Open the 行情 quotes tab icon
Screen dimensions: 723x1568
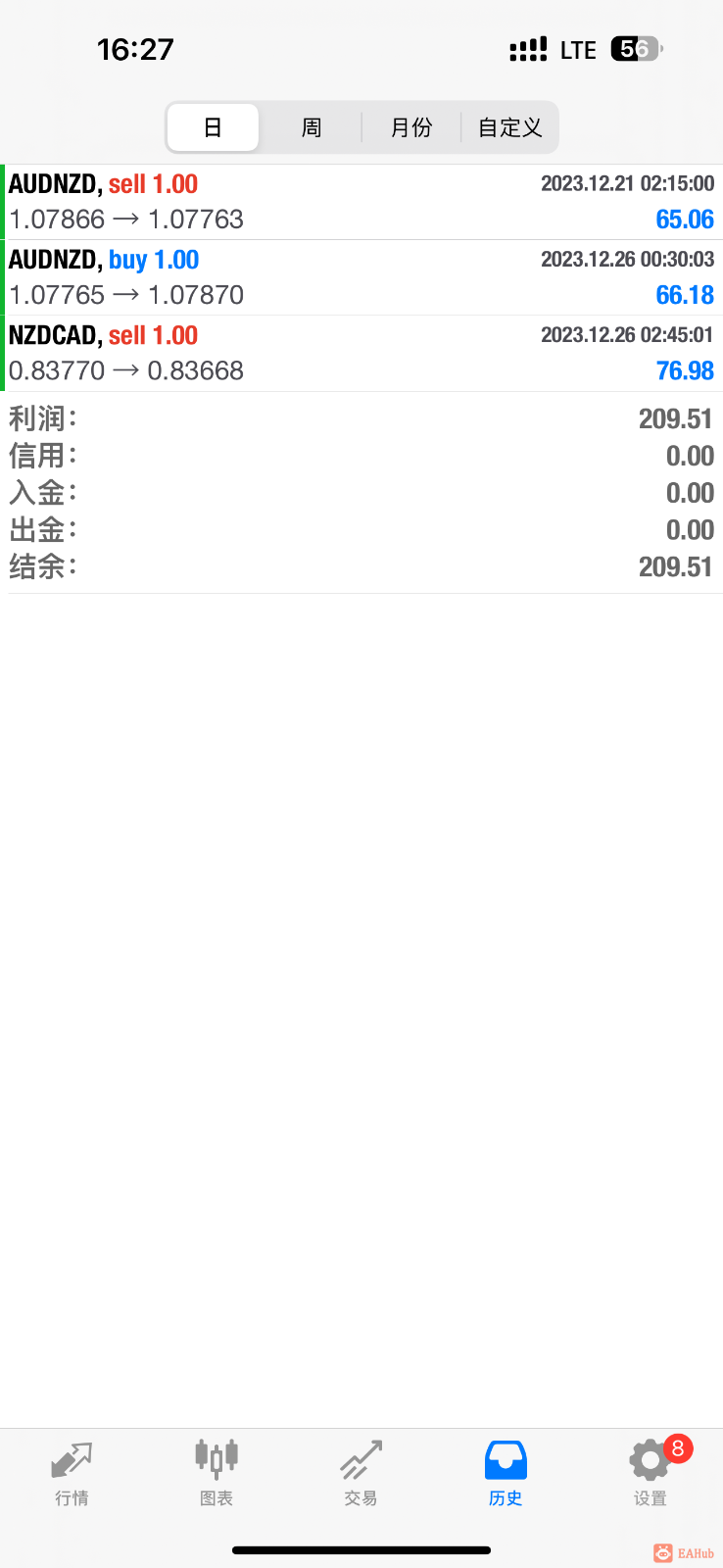pos(72,1470)
